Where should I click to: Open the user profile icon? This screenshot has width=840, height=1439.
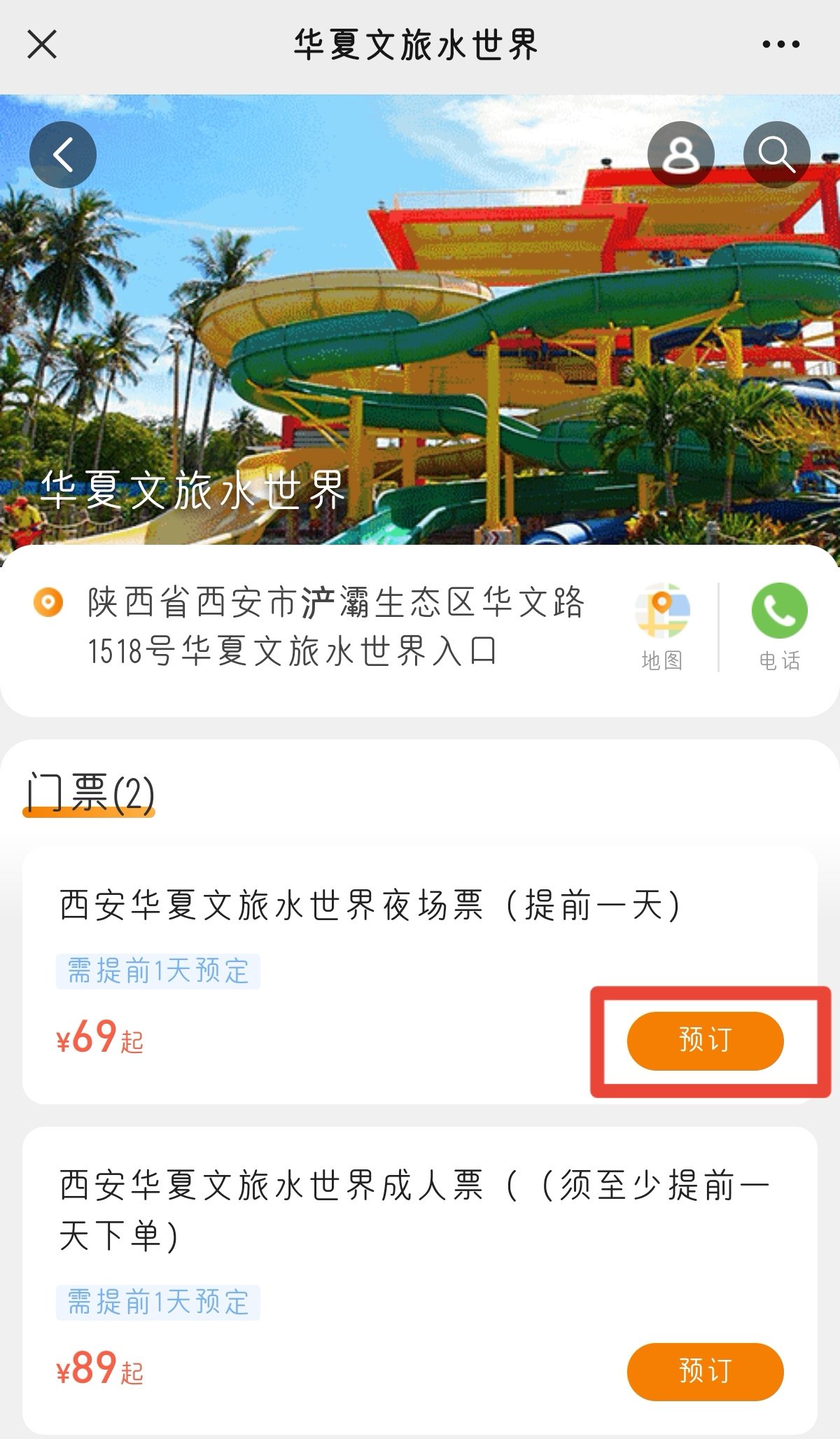680,155
